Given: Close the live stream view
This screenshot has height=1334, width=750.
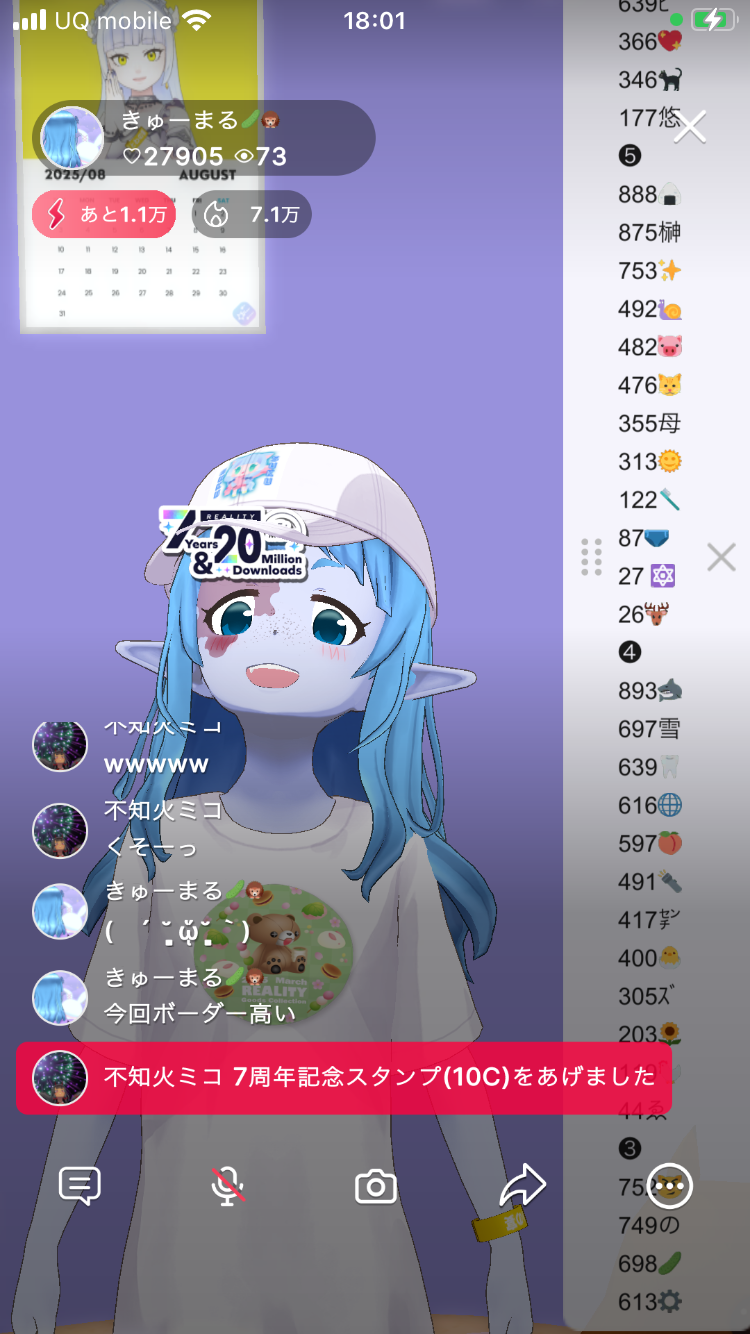Looking at the screenshot, I should click(x=690, y=127).
